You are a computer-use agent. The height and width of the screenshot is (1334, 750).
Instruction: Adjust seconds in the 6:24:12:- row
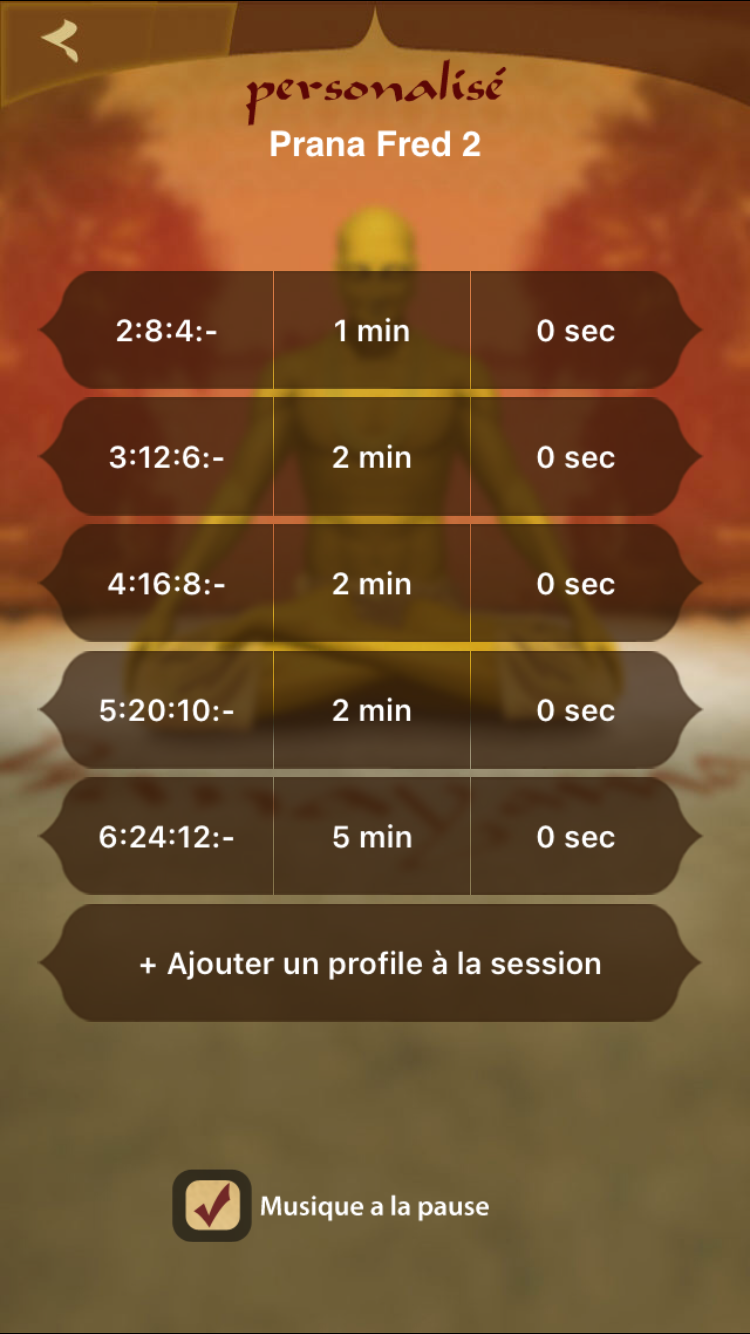point(576,837)
